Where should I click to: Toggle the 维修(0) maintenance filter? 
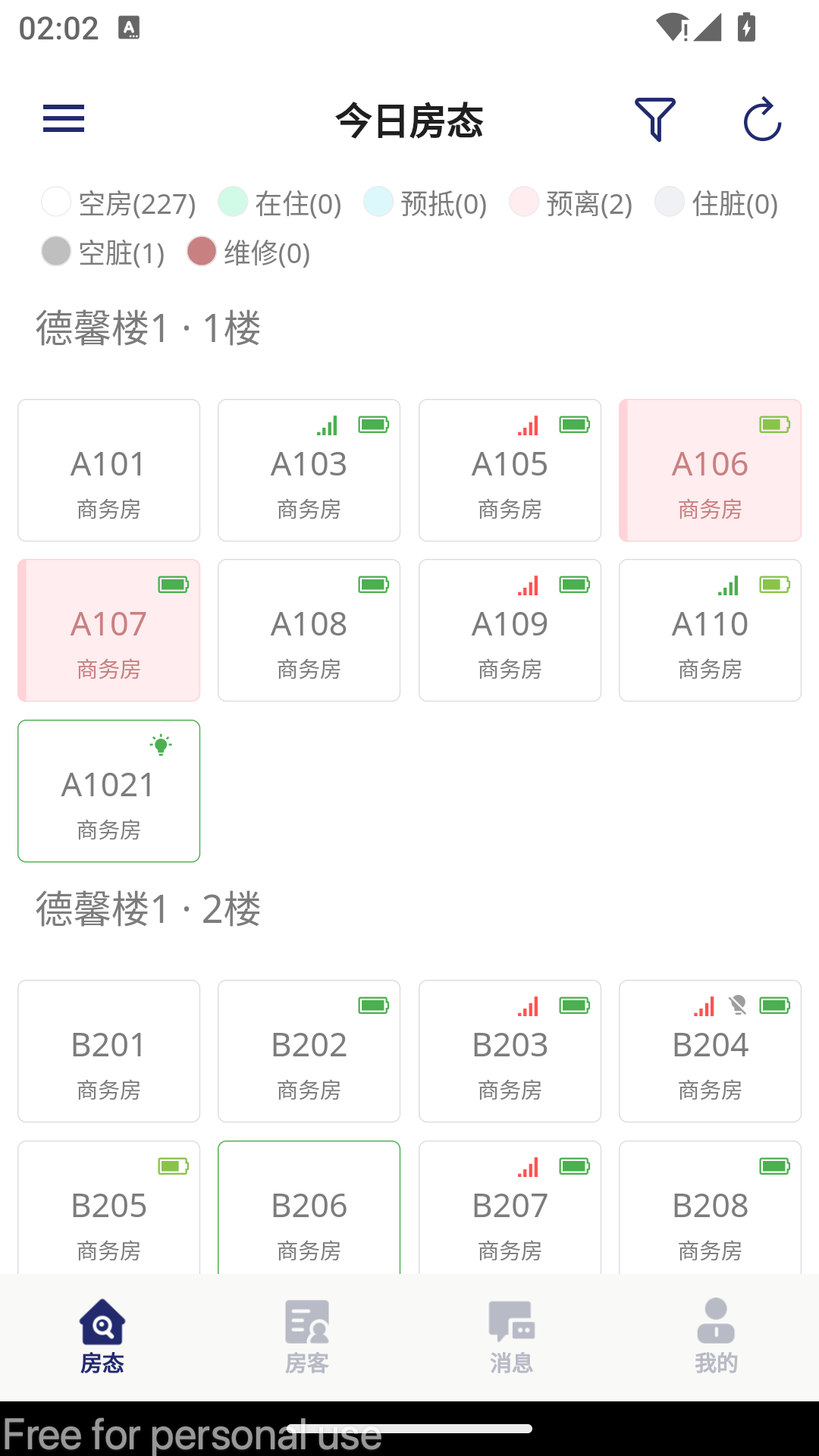pyautogui.click(x=262, y=253)
